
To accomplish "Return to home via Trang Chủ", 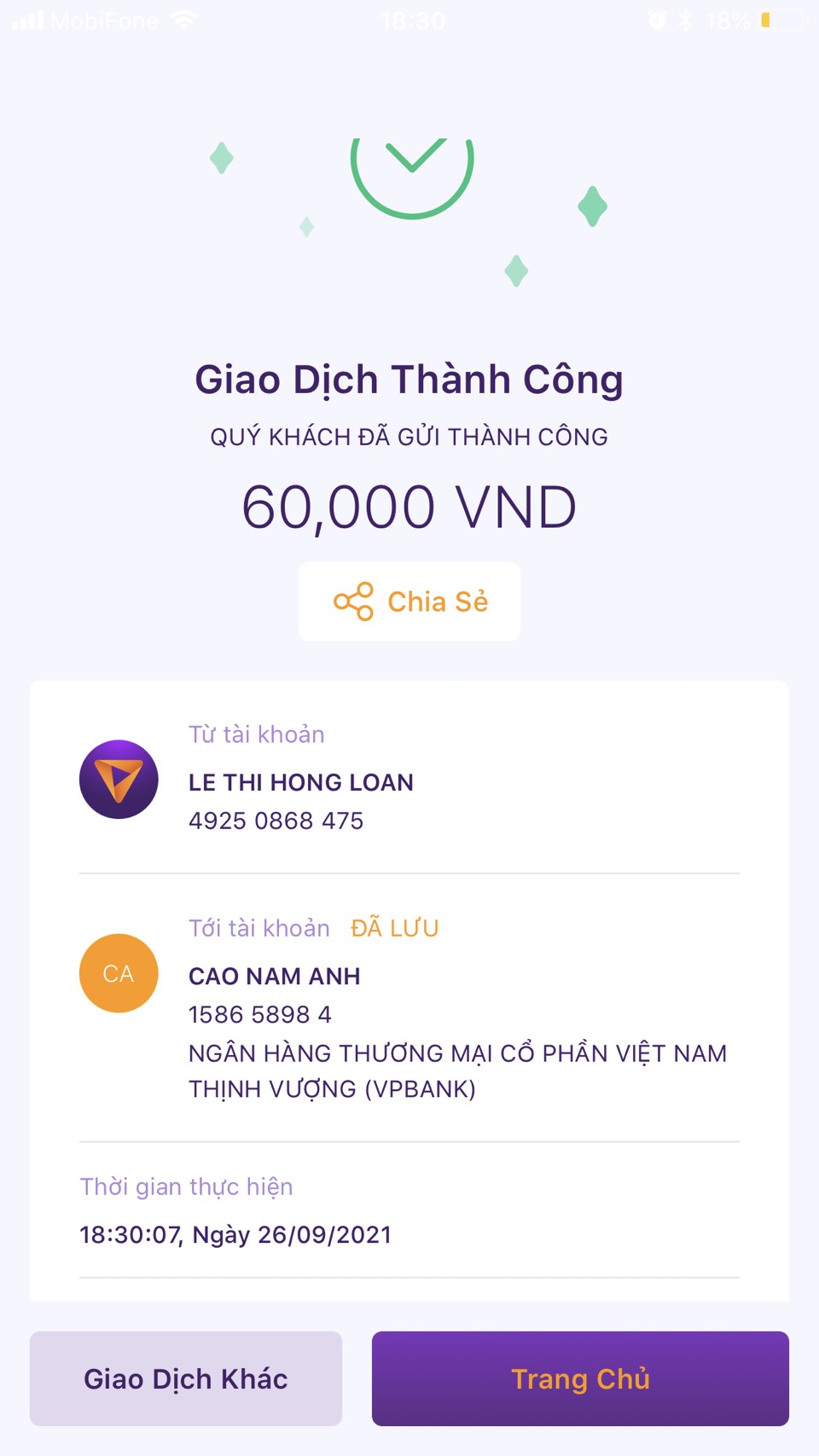I will point(580,1378).
